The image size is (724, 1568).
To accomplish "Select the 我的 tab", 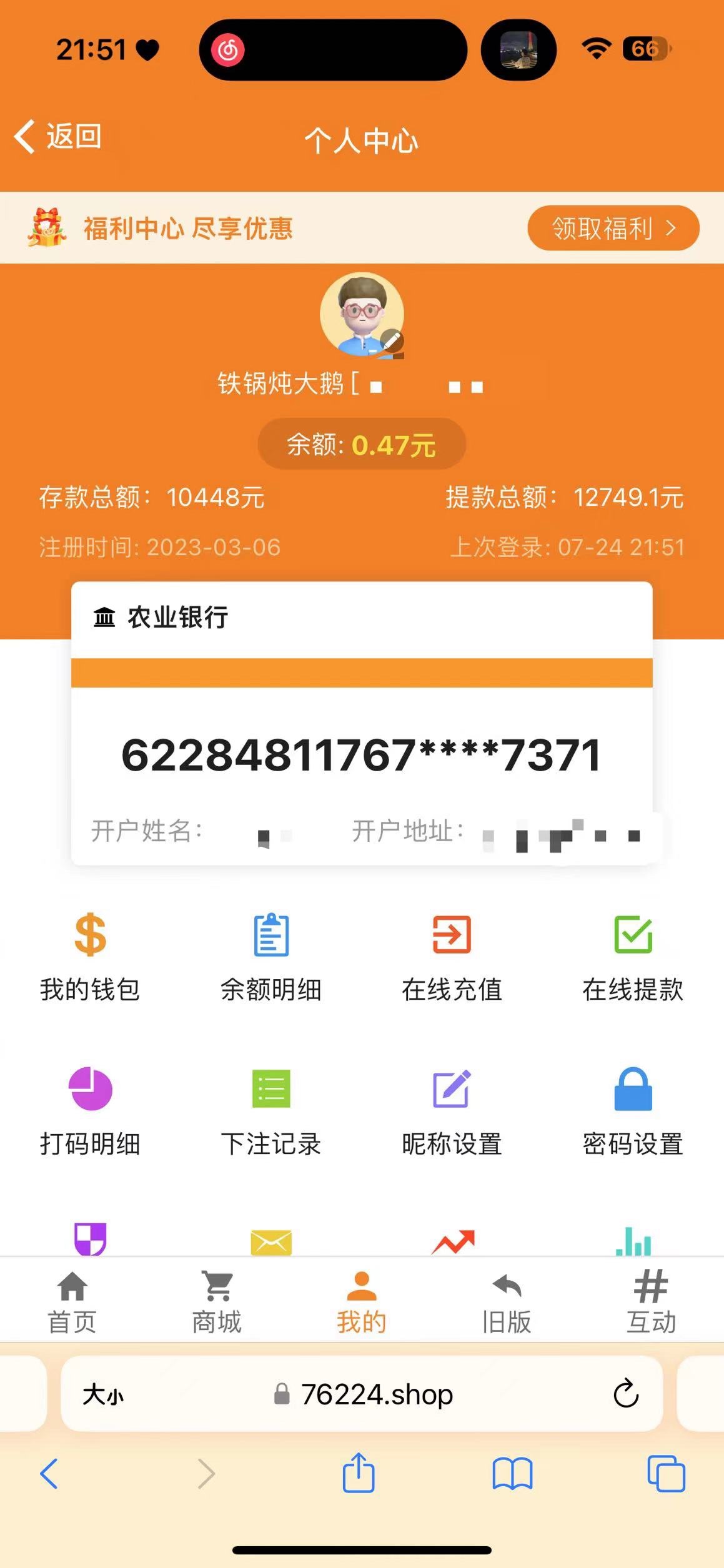I will pos(362,1301).
